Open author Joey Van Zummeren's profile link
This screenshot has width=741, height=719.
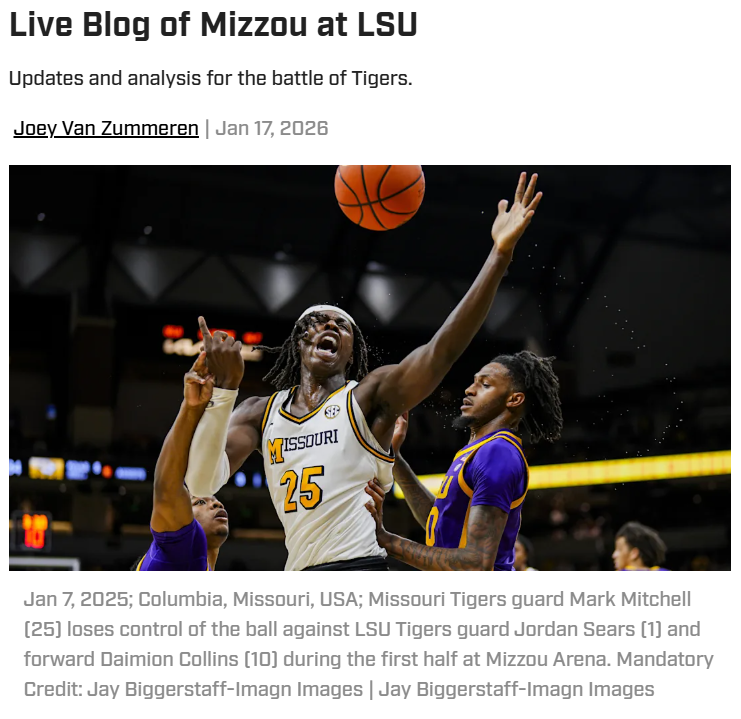pyautogui.click(x=106, y=129)
